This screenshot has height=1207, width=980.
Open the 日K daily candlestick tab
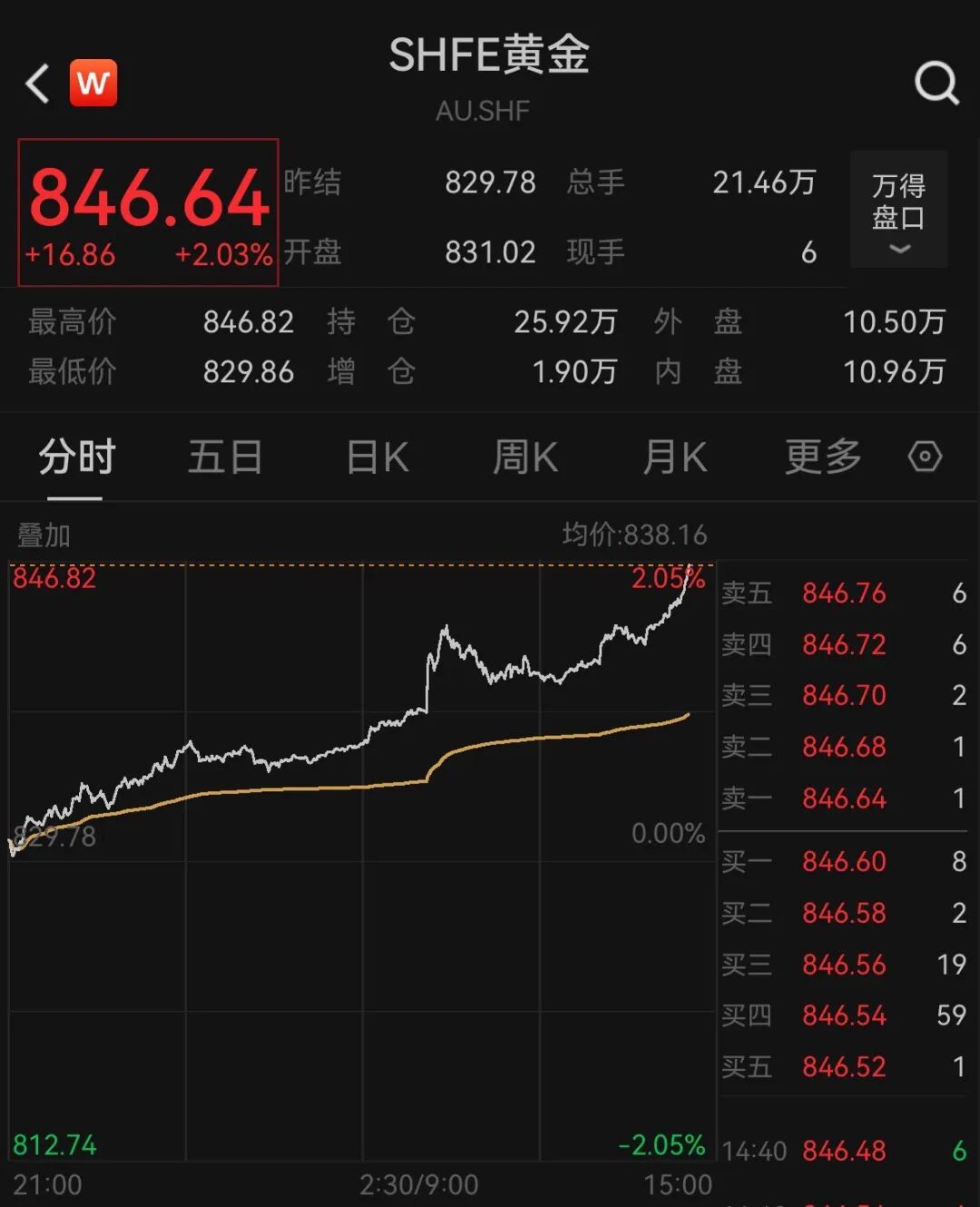pos(375,457)
